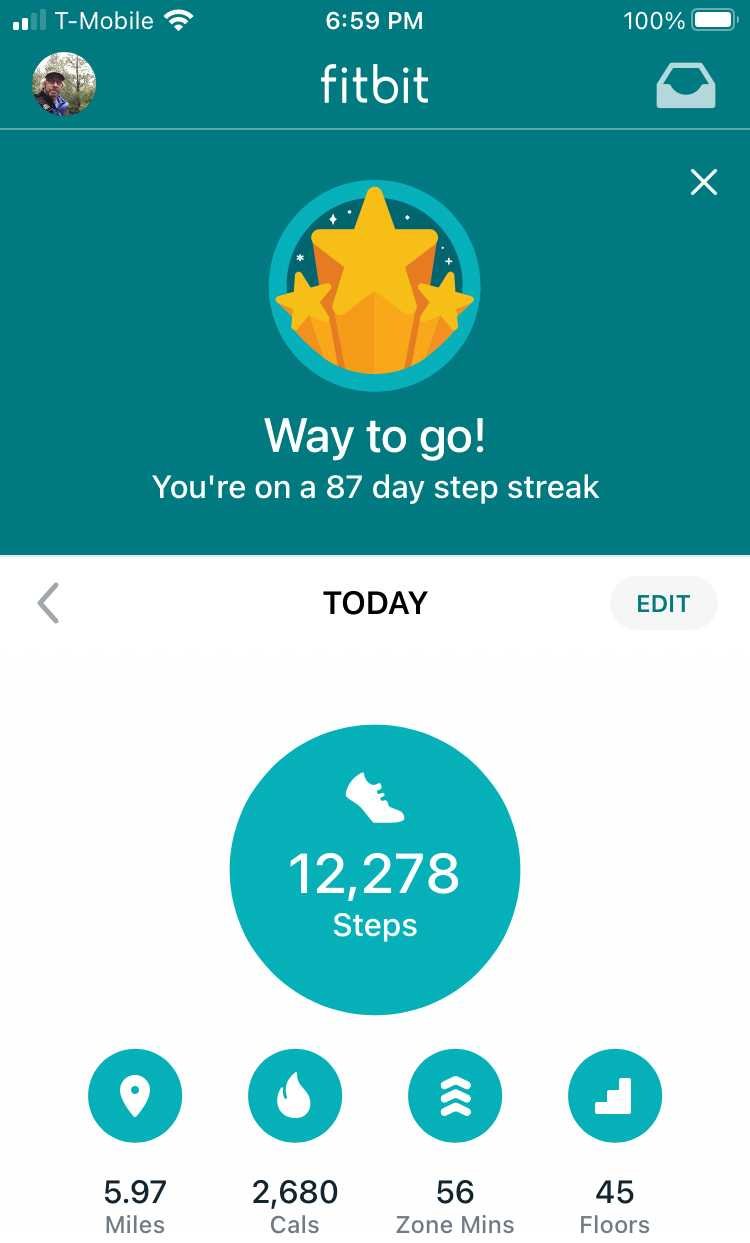Open the 12,278 Steps circle
Screen dimensions: 750x1243
tap(375, 870)
